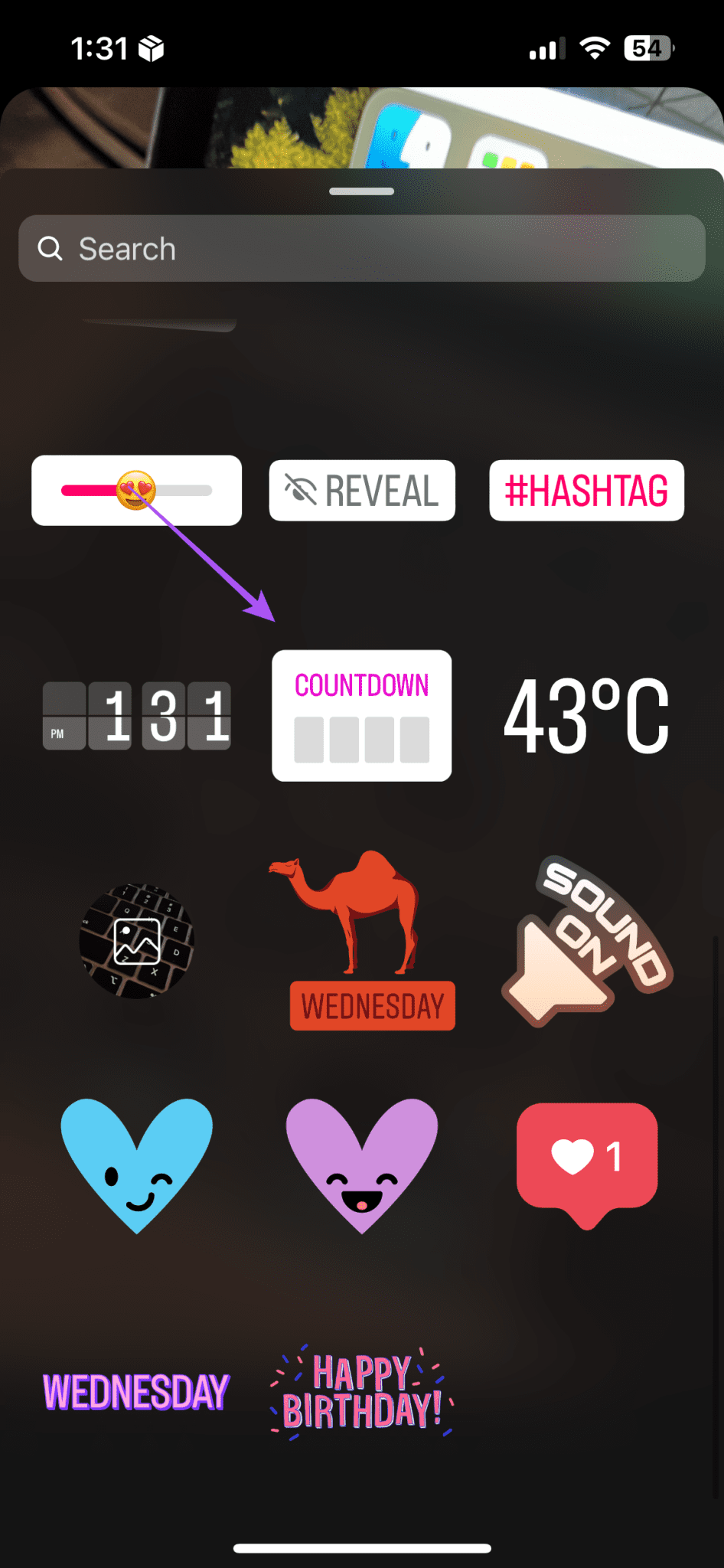The image size is (724, 1568).
Task: Insert the 43°C temperature sticker
Action: point(586,716)
